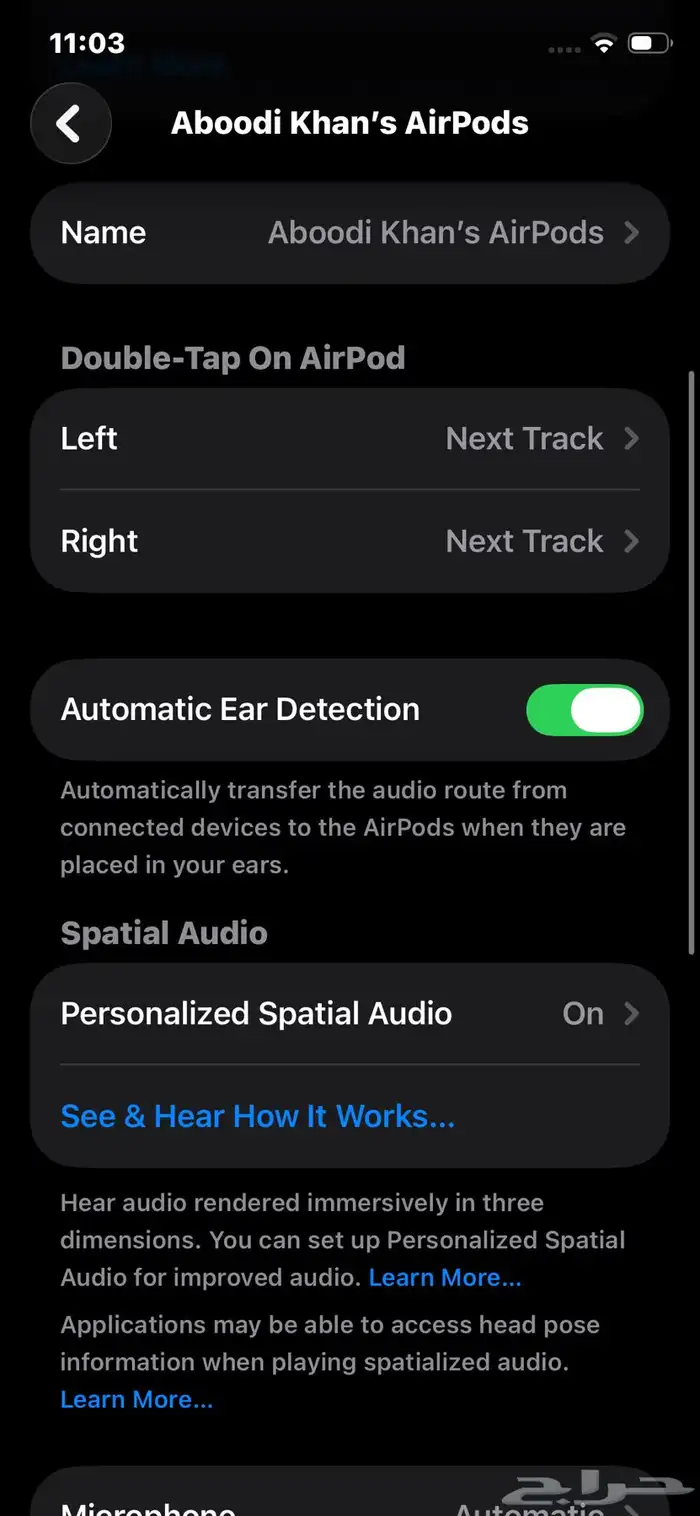Open Learn More about Personalized Spatial Audio
Screen dimensions: 700x1516
click(445, 1278)
